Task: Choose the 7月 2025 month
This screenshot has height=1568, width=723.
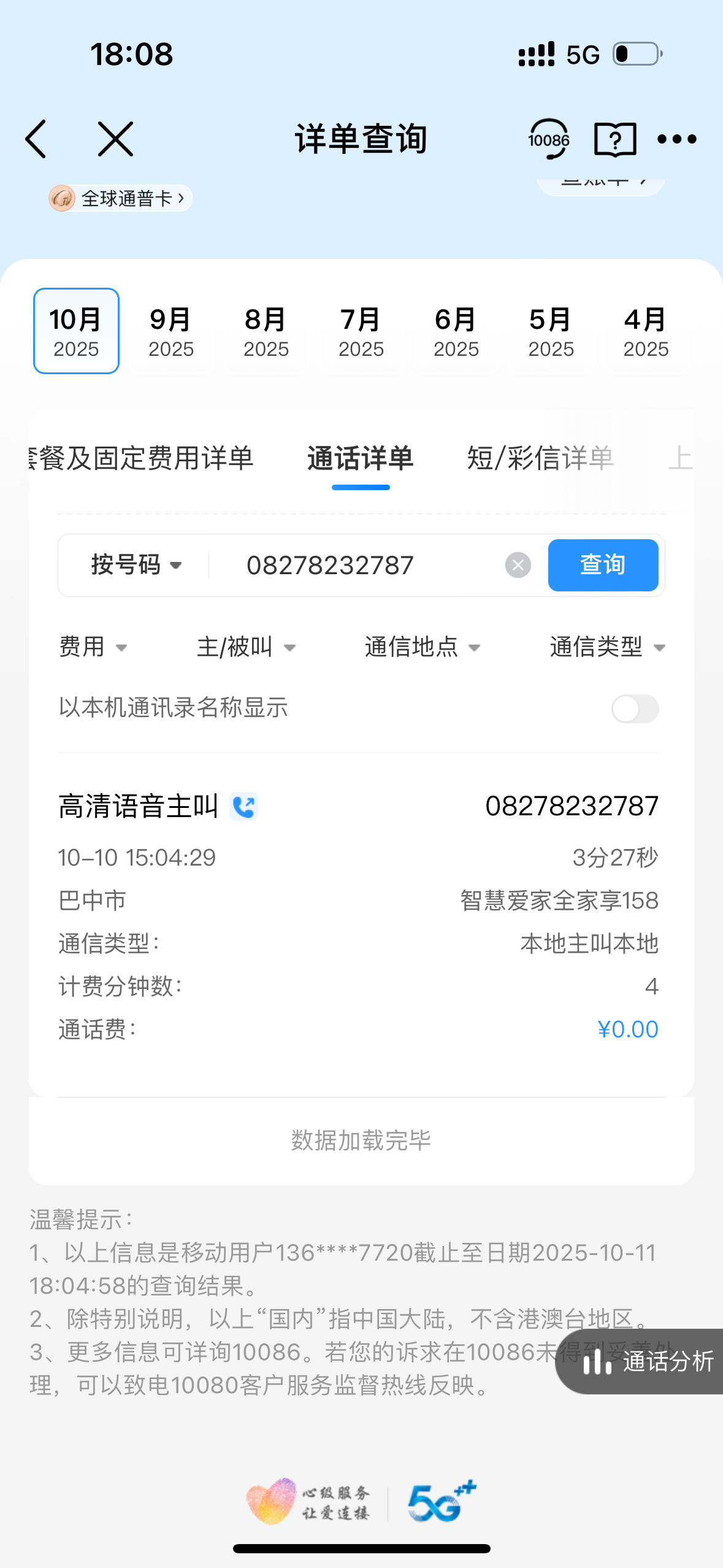Action: [361, 331]
